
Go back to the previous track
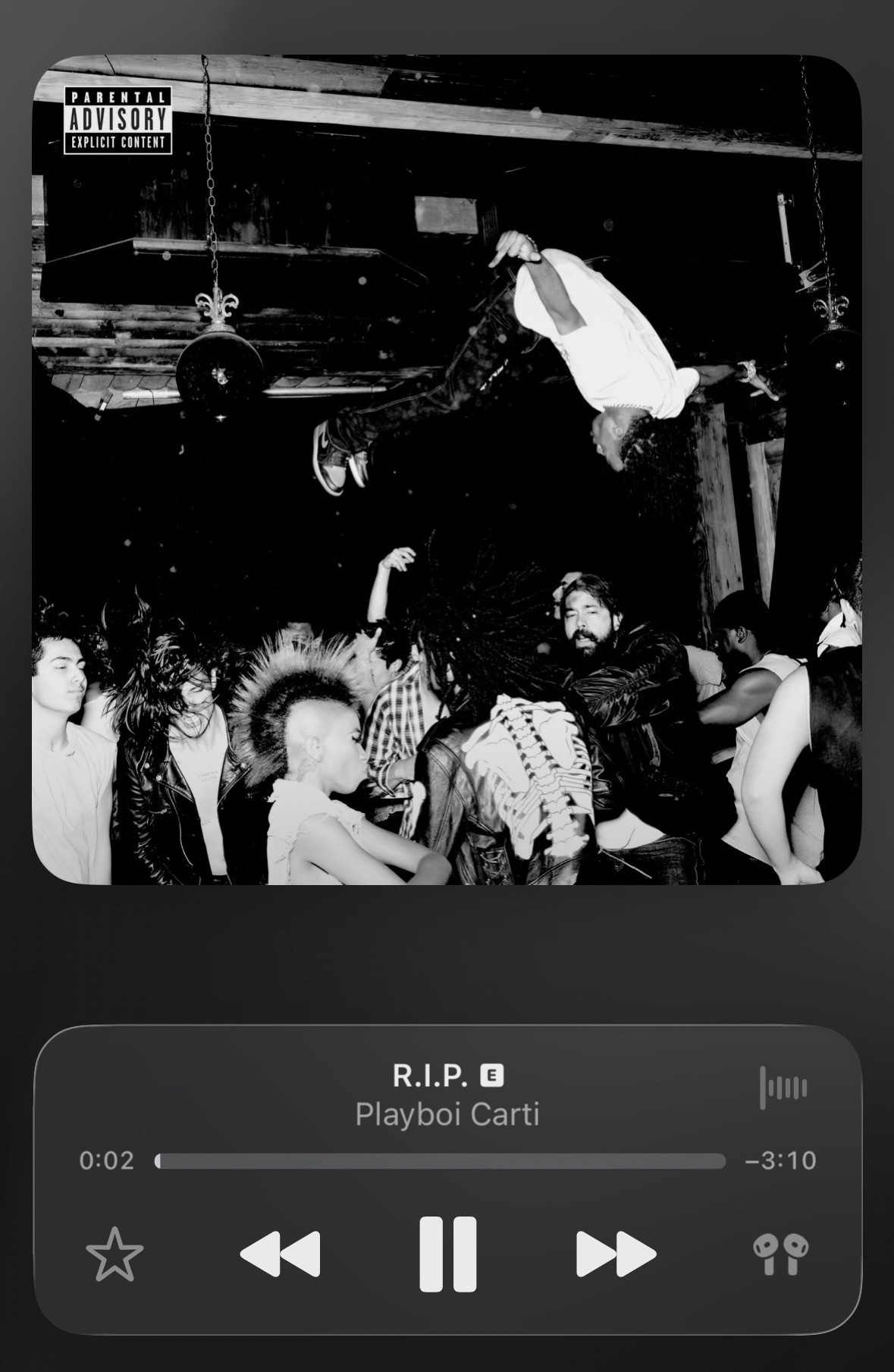pos(280,1254)
